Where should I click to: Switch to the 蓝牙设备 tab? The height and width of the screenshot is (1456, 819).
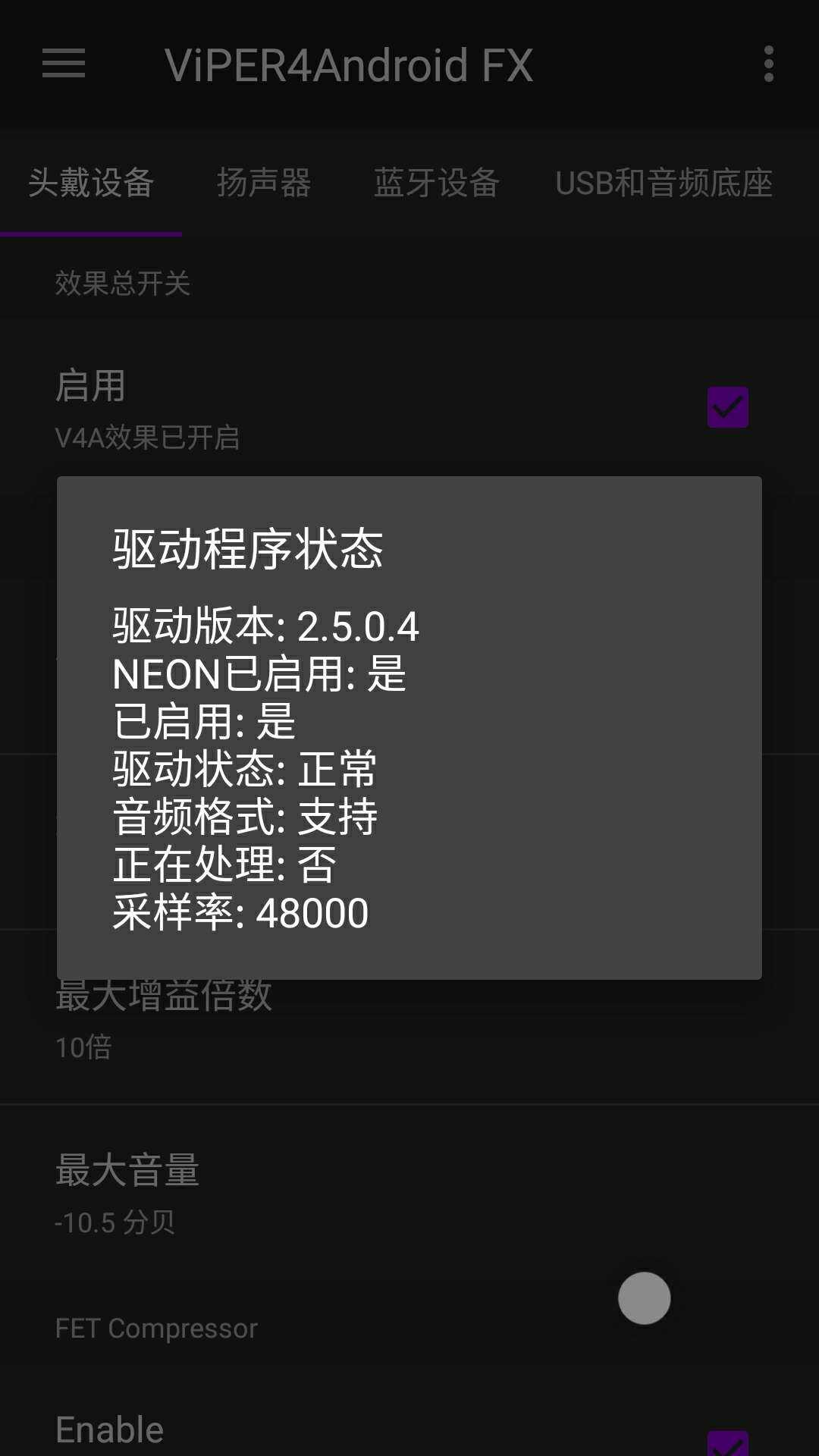(x=436, y=183)
